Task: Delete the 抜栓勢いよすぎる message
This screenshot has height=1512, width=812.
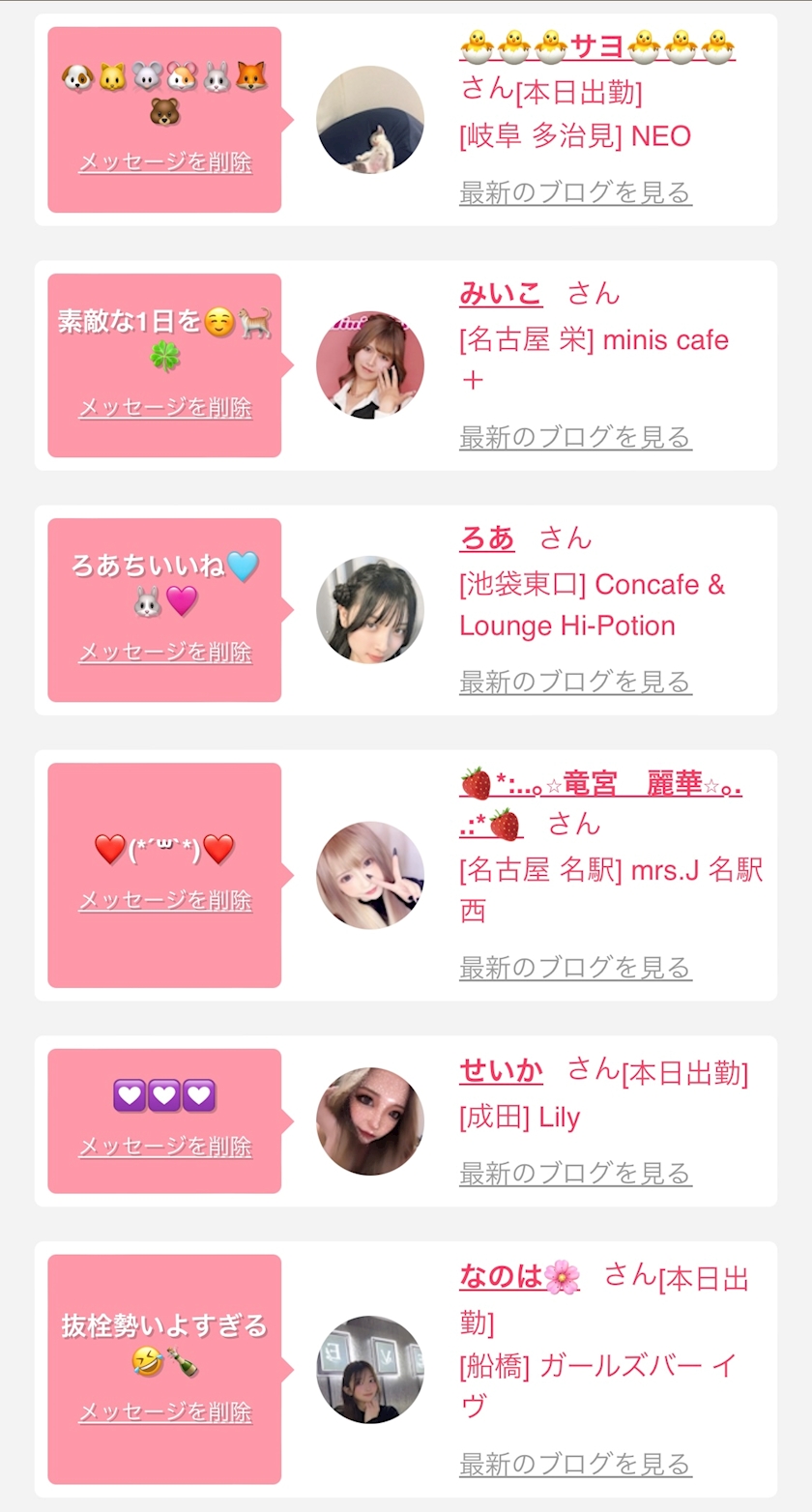Action: (165, 1411)
